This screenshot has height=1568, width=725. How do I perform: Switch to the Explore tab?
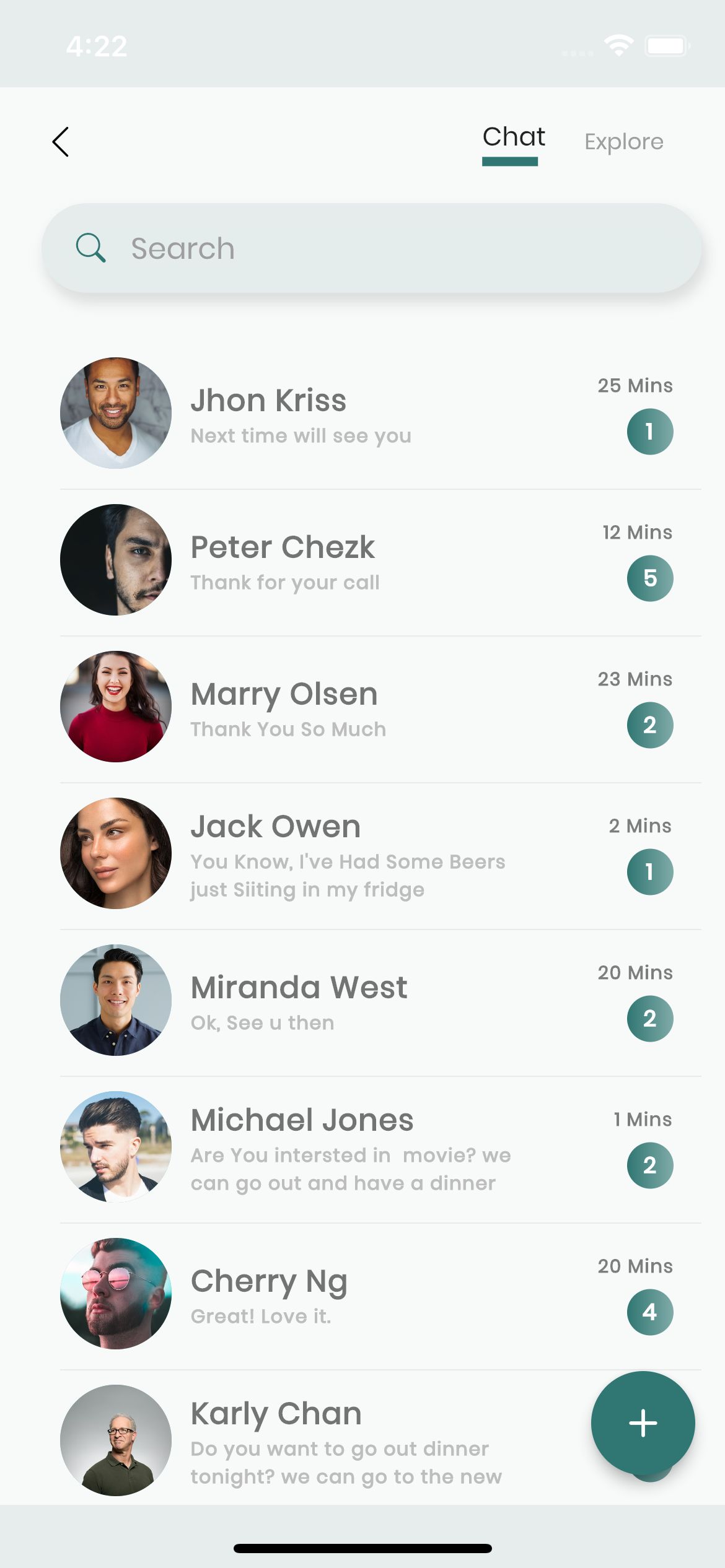click(623, 142)
